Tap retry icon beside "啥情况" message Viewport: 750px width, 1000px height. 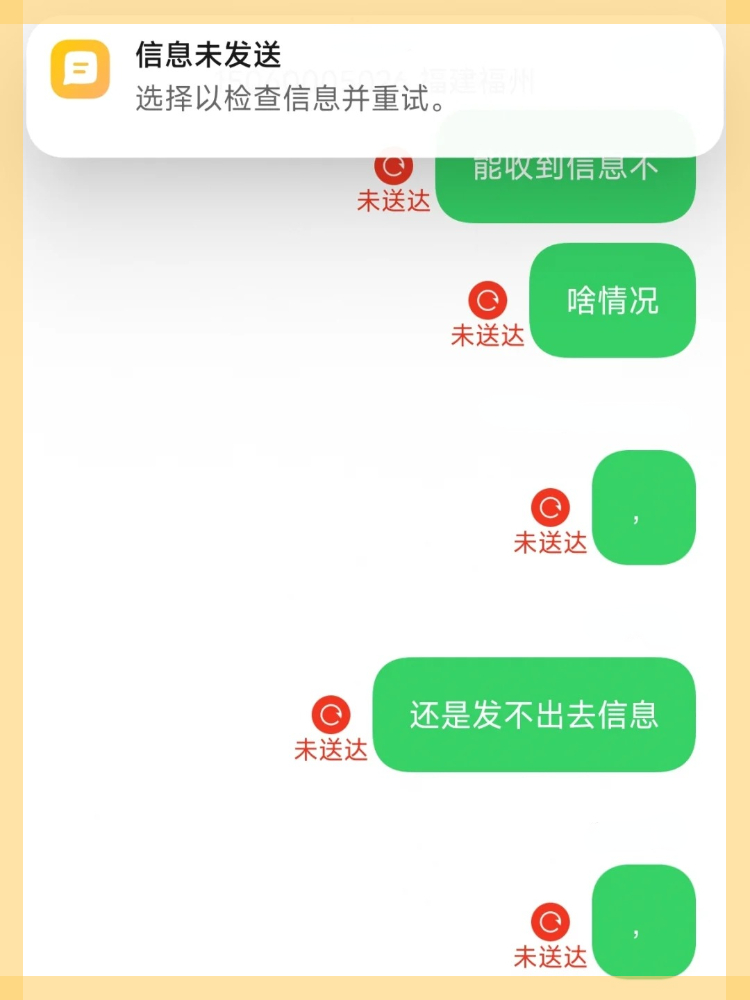[x=487, y=300]
